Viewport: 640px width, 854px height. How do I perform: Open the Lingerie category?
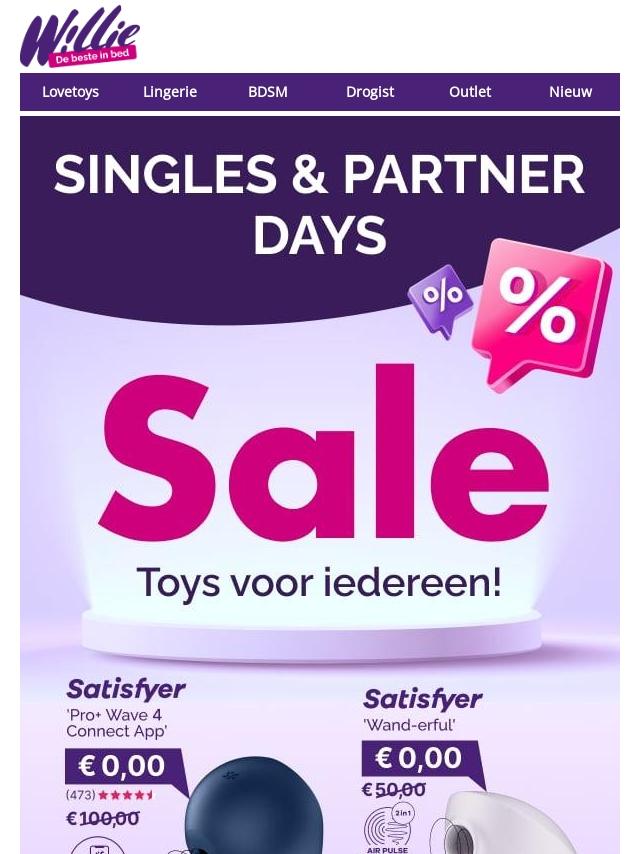[170, 92]
